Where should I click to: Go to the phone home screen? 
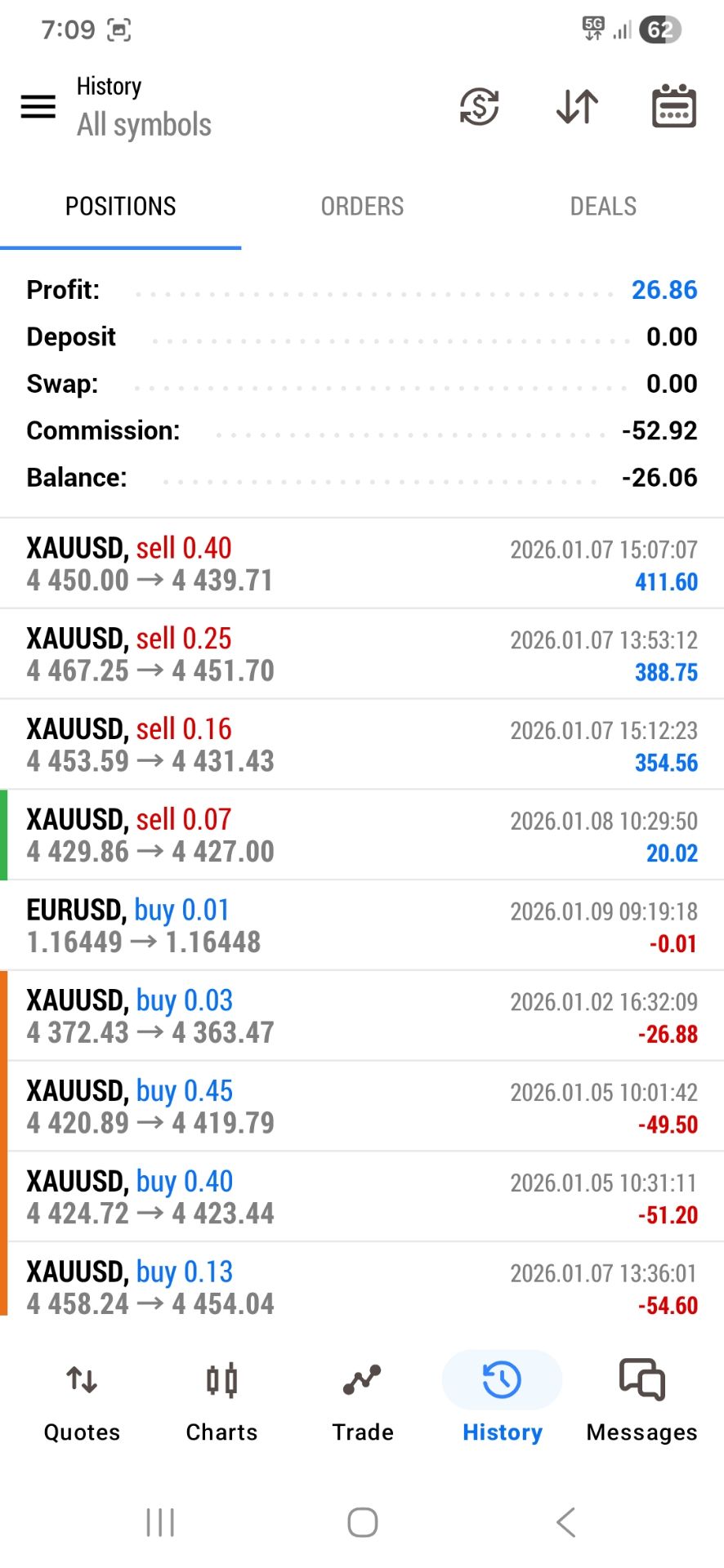(362, 1522)
